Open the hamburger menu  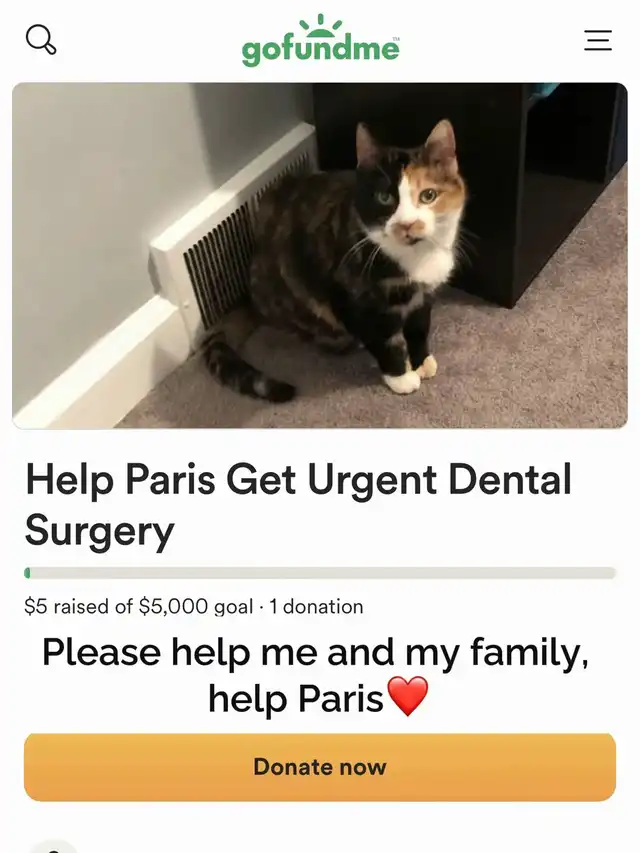[x=598, y=40]
